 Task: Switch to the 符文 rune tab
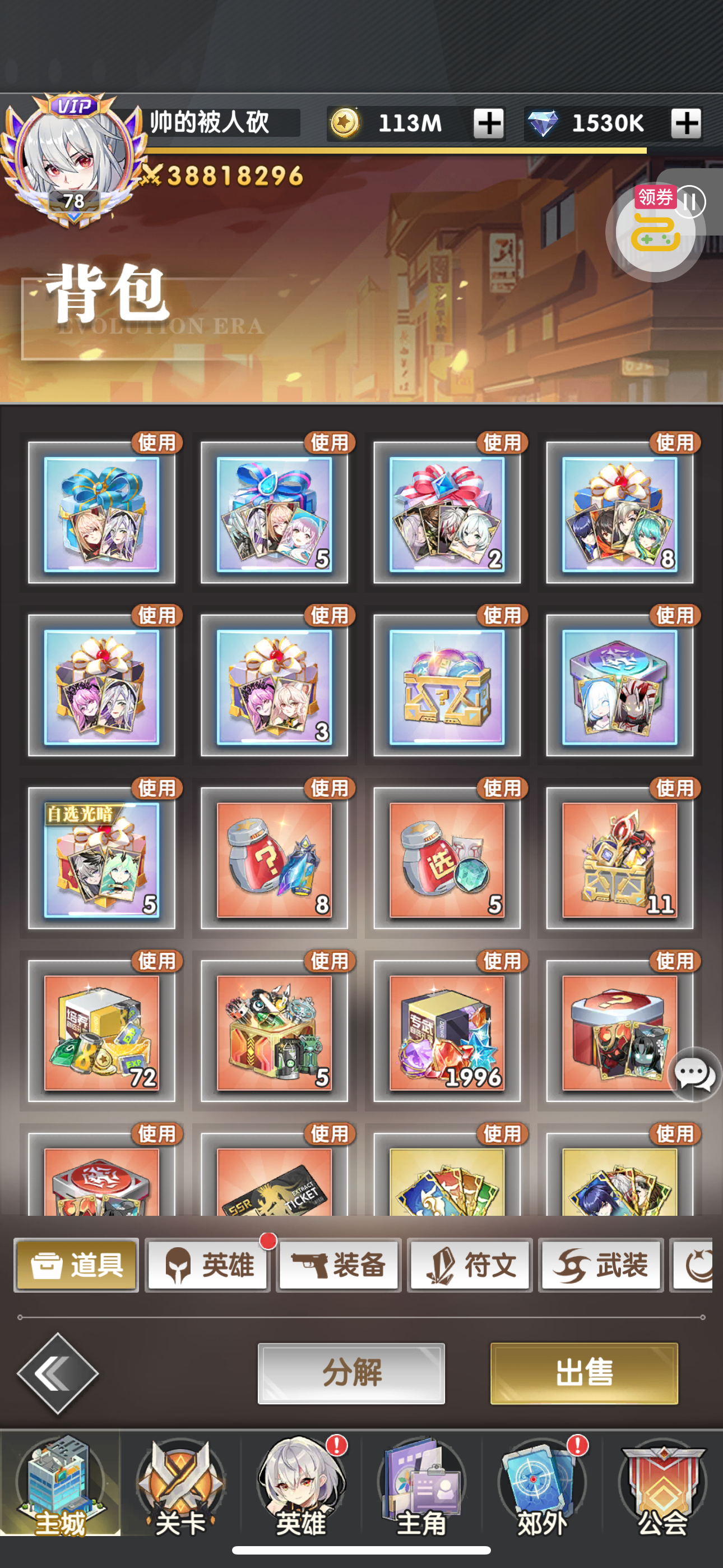click(470, 1265)
